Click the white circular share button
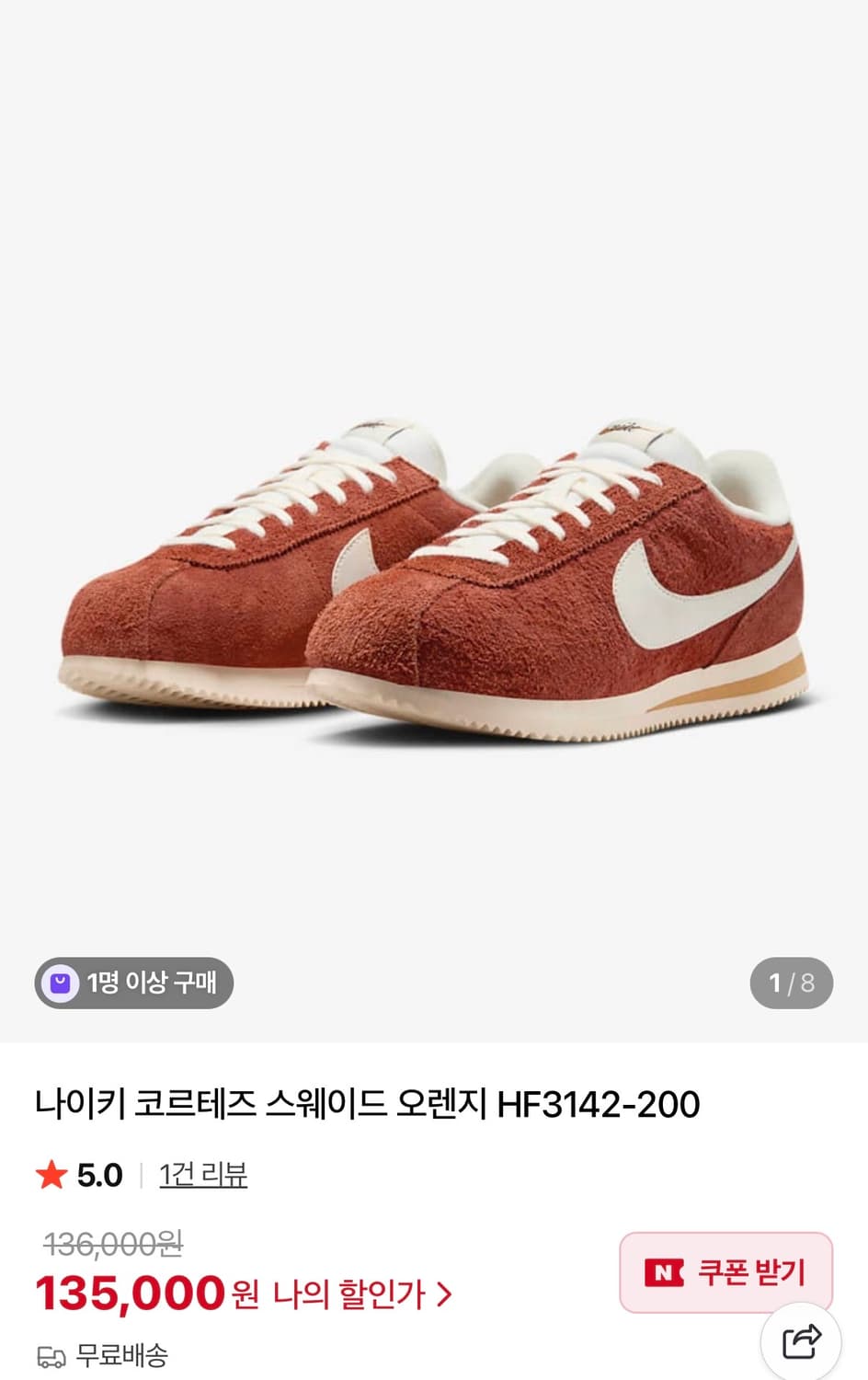The height and width of the screenshot is (1380, 868). pos(799,1343)
